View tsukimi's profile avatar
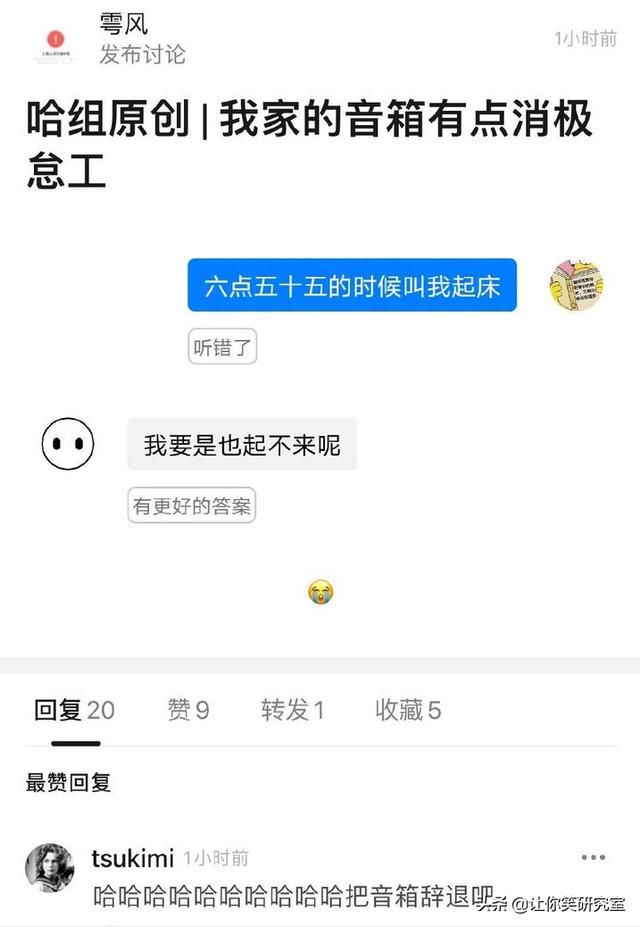This screenshot has height=927, width=640. [x=50, y=867]
